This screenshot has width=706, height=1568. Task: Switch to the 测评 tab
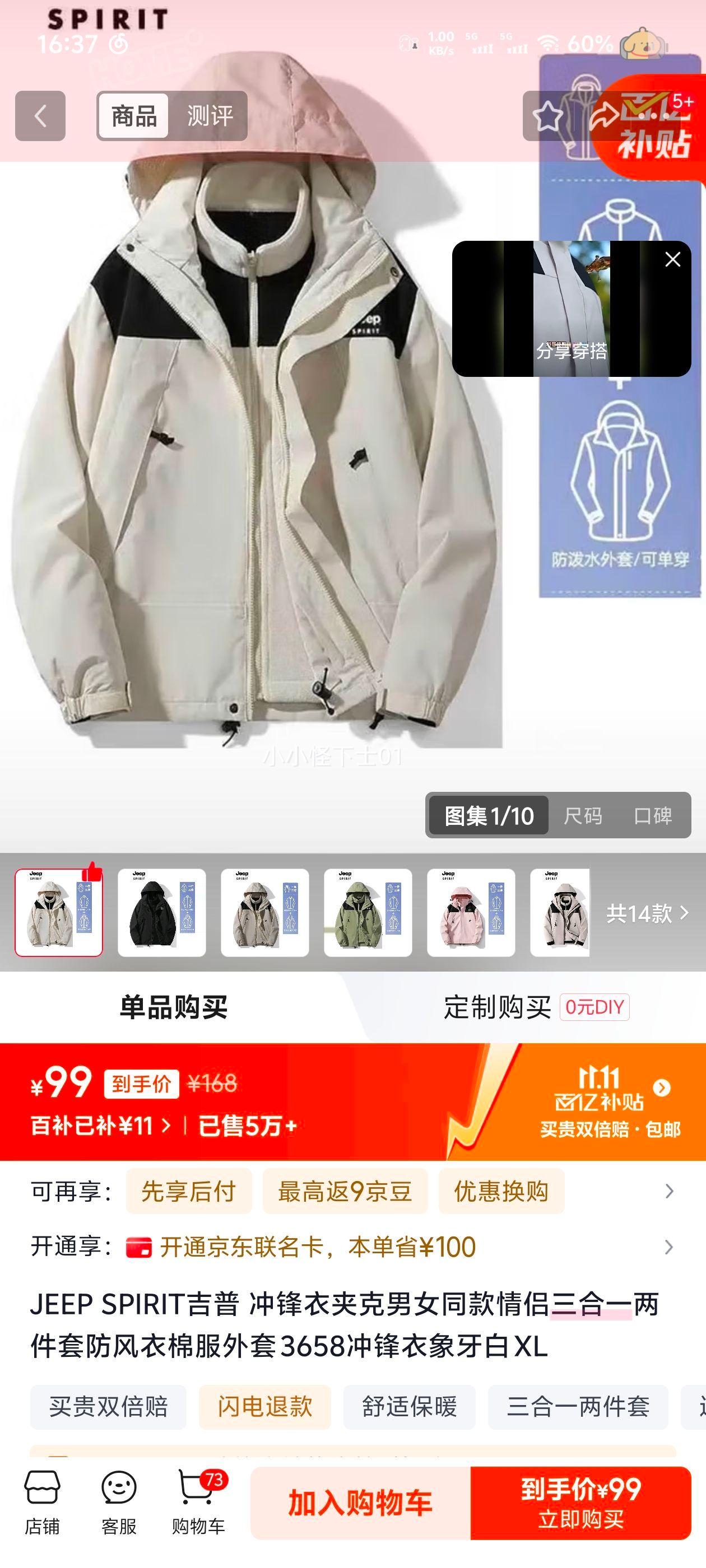click(x=209, y=116)
